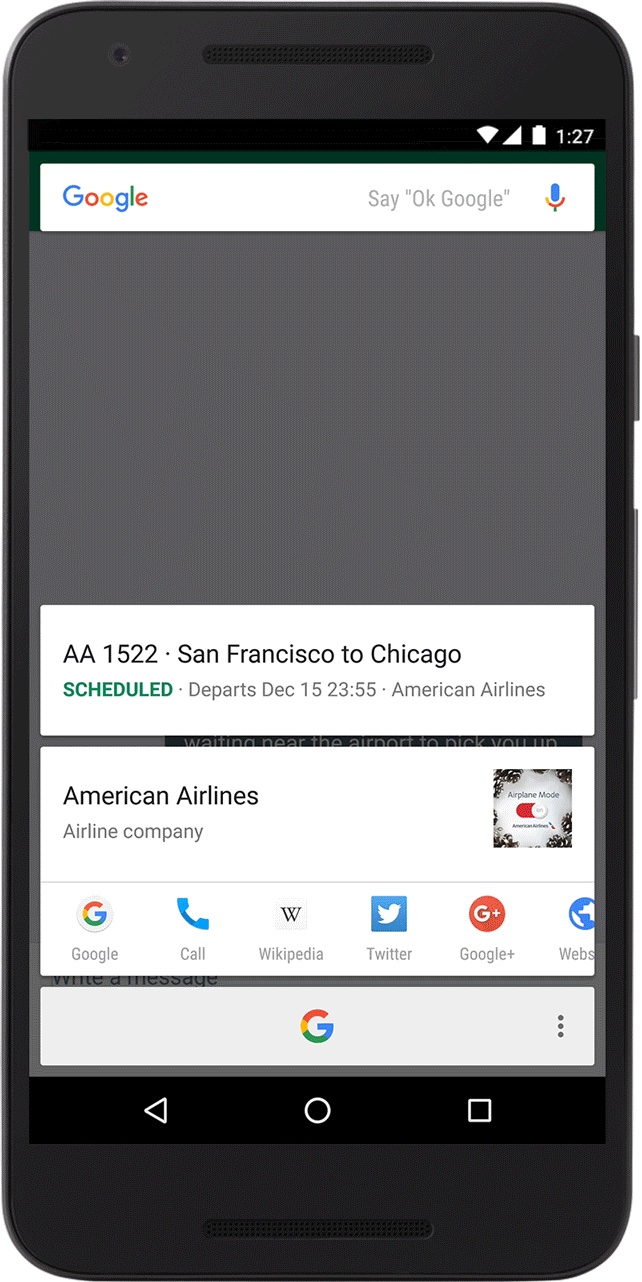Go back with the navigation bar

point(155,1110)
